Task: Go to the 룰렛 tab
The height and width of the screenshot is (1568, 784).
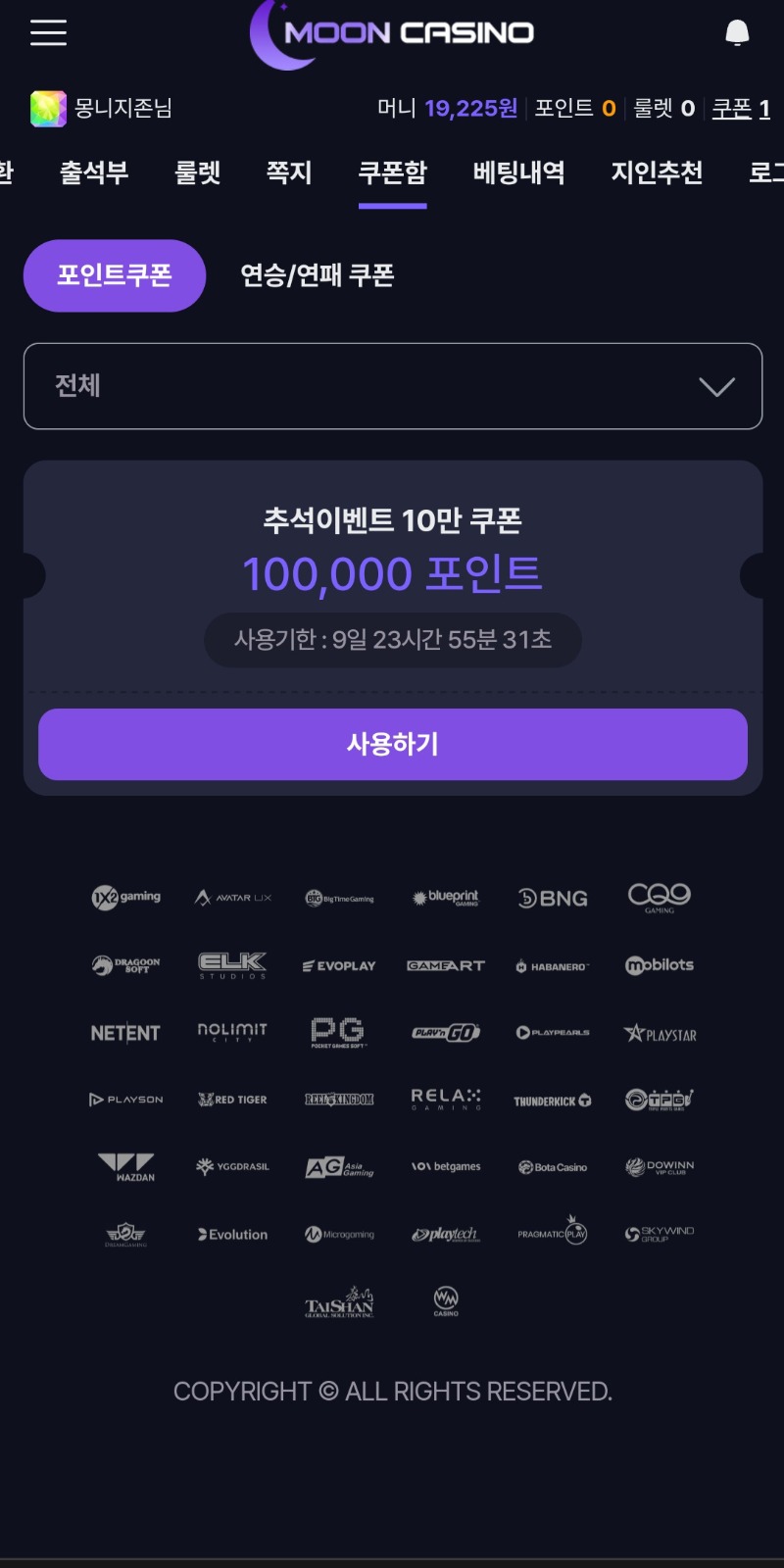Action: click(198, 173)
